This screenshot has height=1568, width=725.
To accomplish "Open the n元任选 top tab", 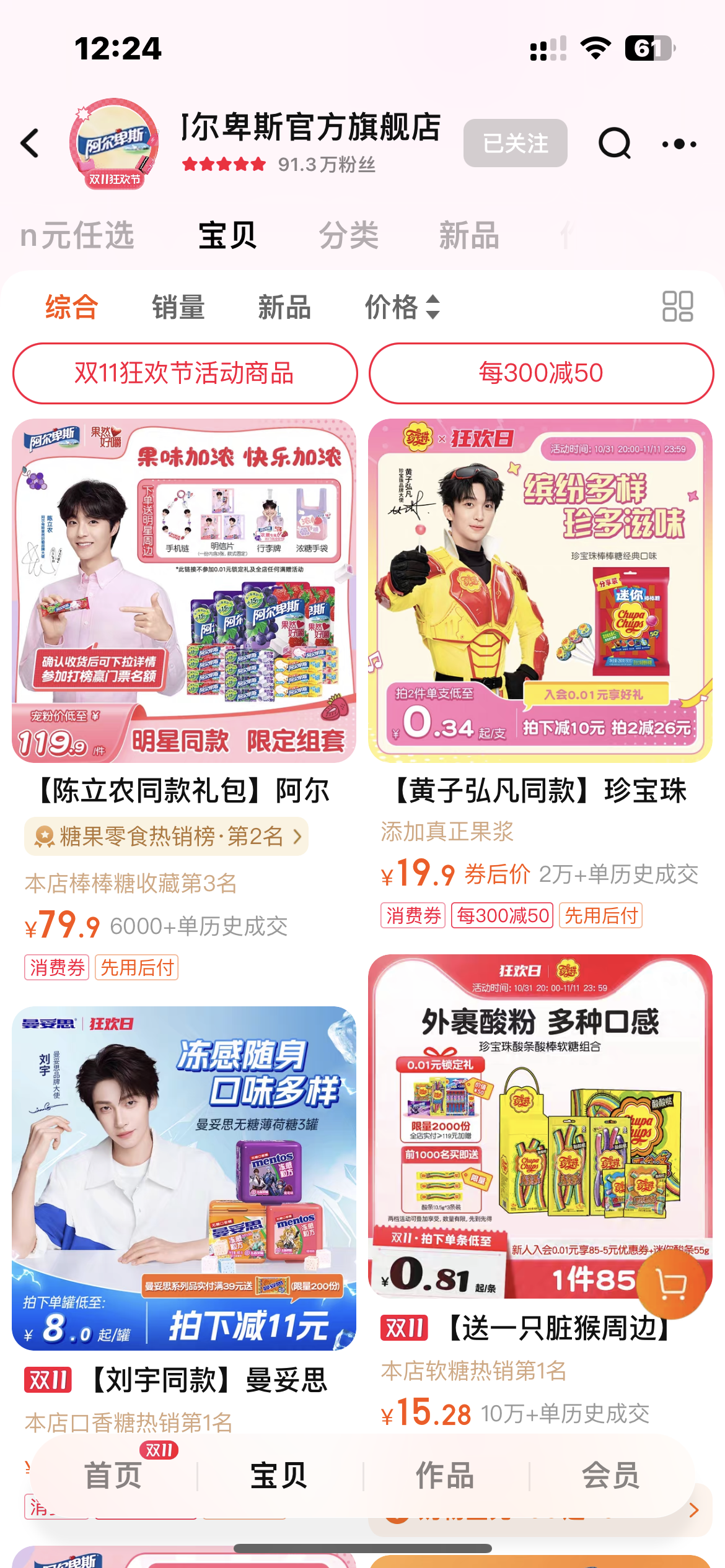I will [x=77, y=235].
